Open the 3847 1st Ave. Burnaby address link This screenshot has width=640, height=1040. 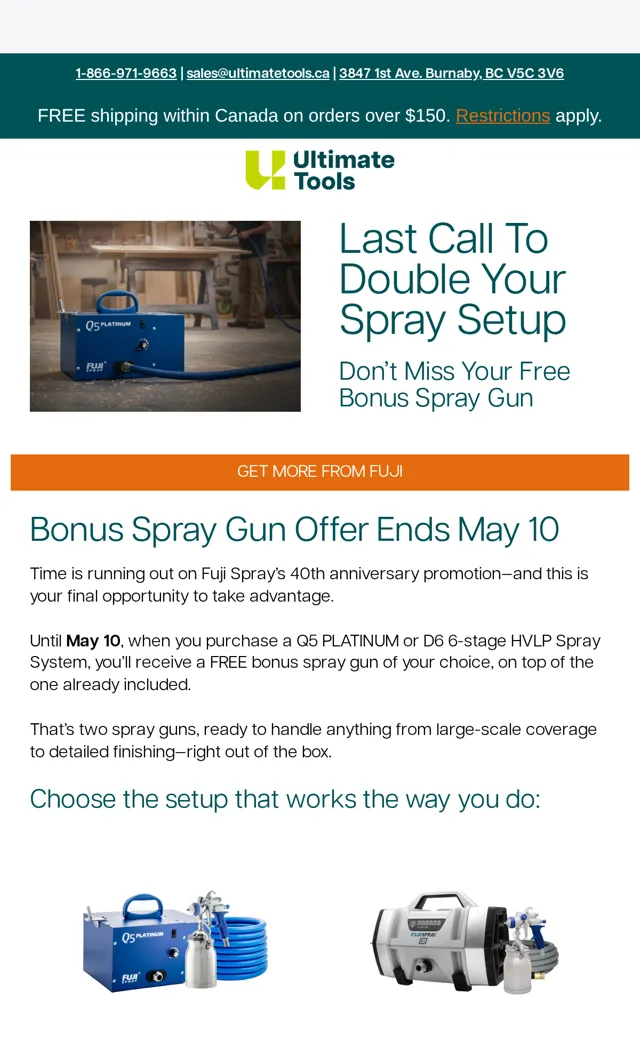tap(452, 73)
